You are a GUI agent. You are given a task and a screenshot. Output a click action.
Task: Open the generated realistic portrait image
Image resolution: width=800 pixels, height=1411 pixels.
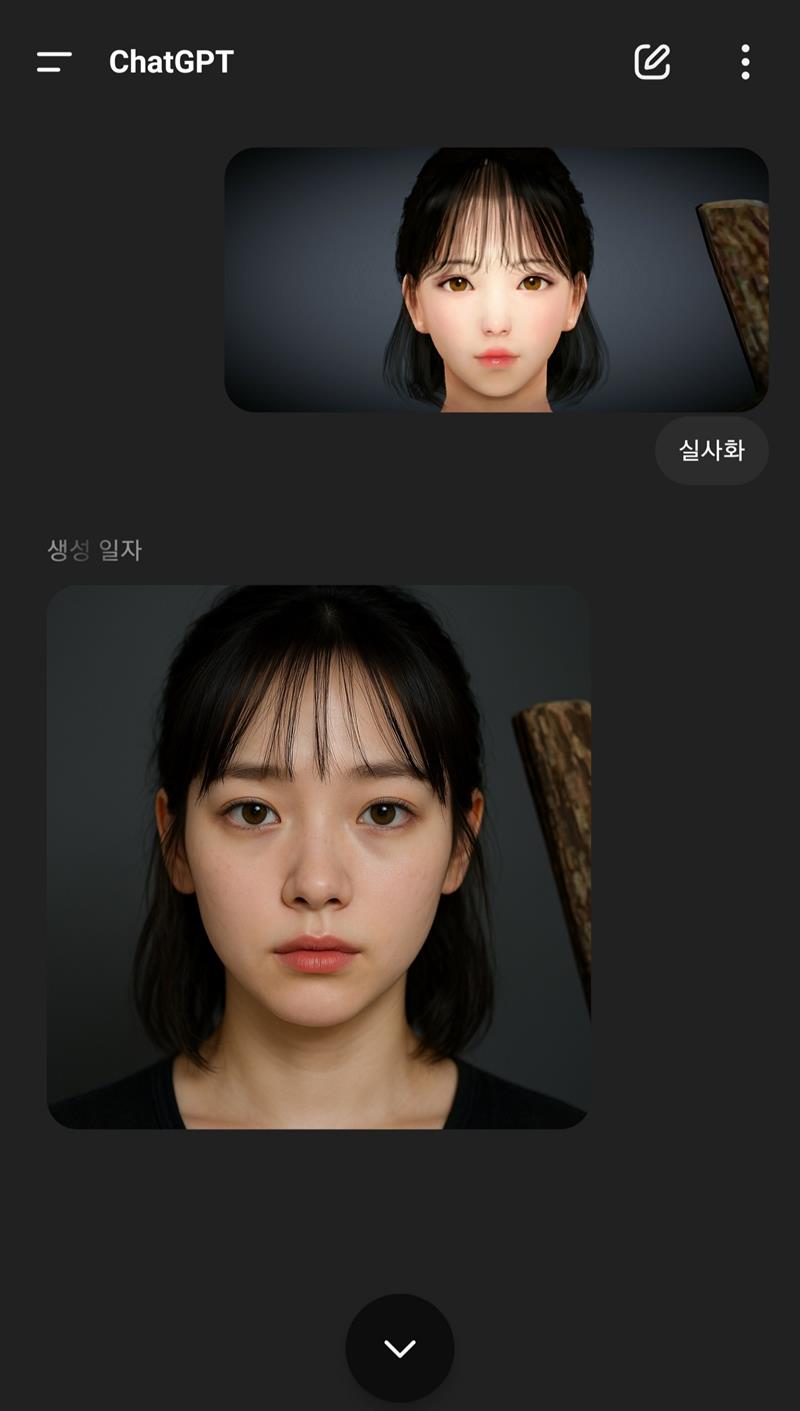[318, 857]
